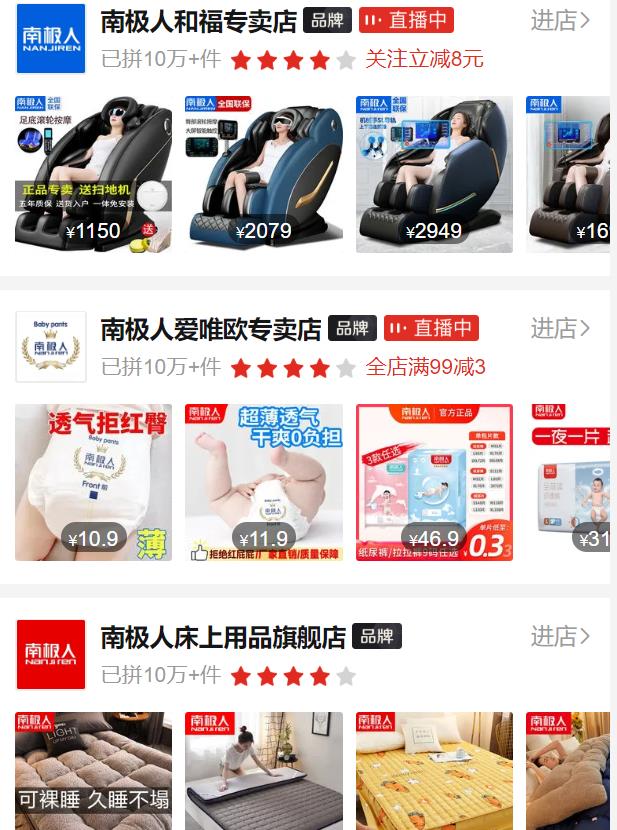Enter the 南极人和福专卖店 store via 进店

tap(560, 21)
